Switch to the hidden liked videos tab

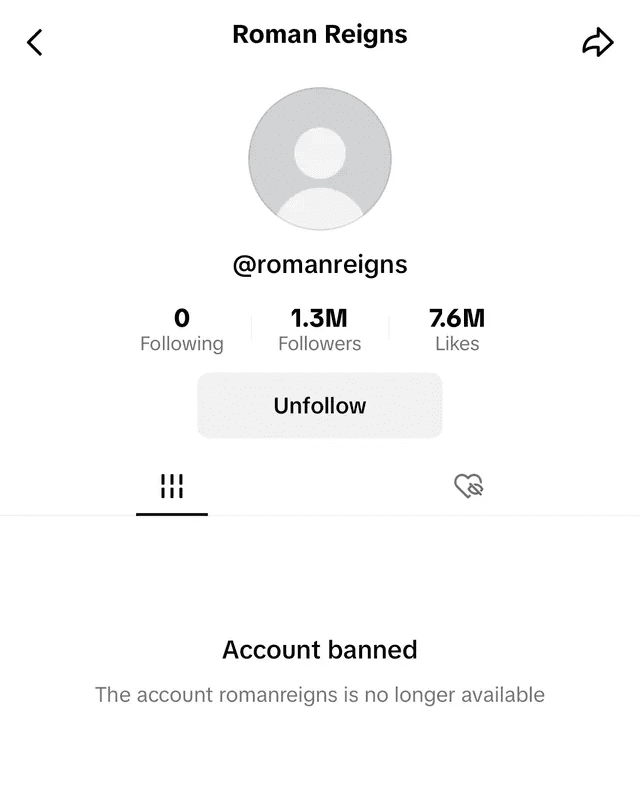click(x=469, y=487)
